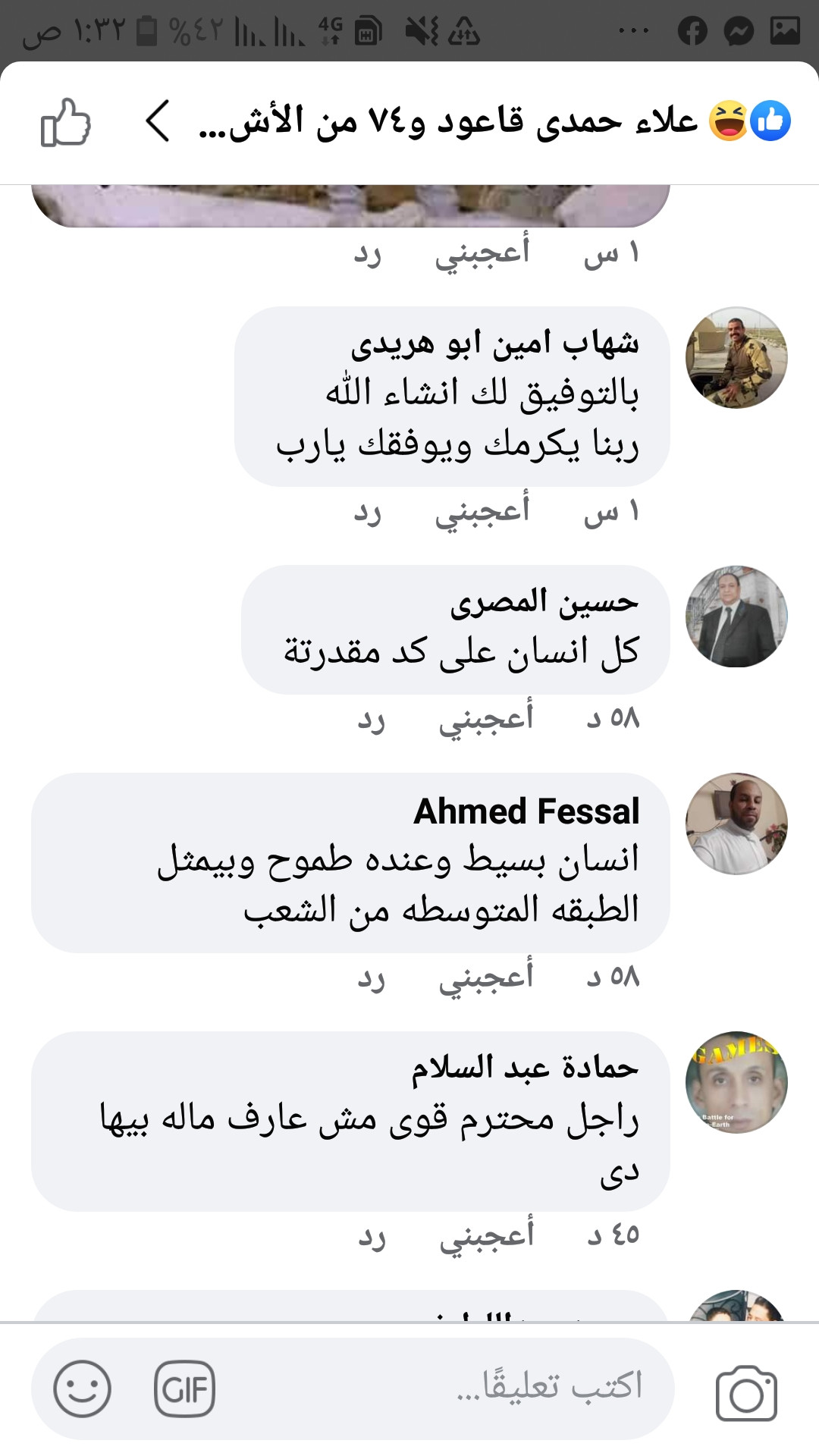Attach a photo with the camera icon
This screenshot has width=819, height=1456.
pos(746,1393)
